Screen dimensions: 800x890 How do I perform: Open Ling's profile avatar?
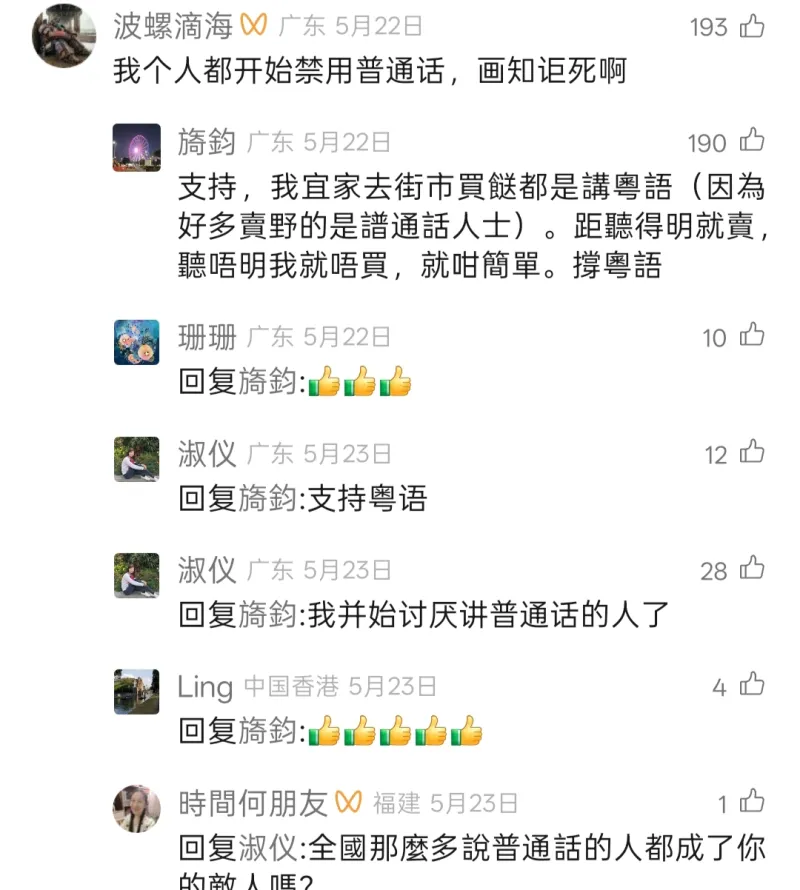point(136,691)
